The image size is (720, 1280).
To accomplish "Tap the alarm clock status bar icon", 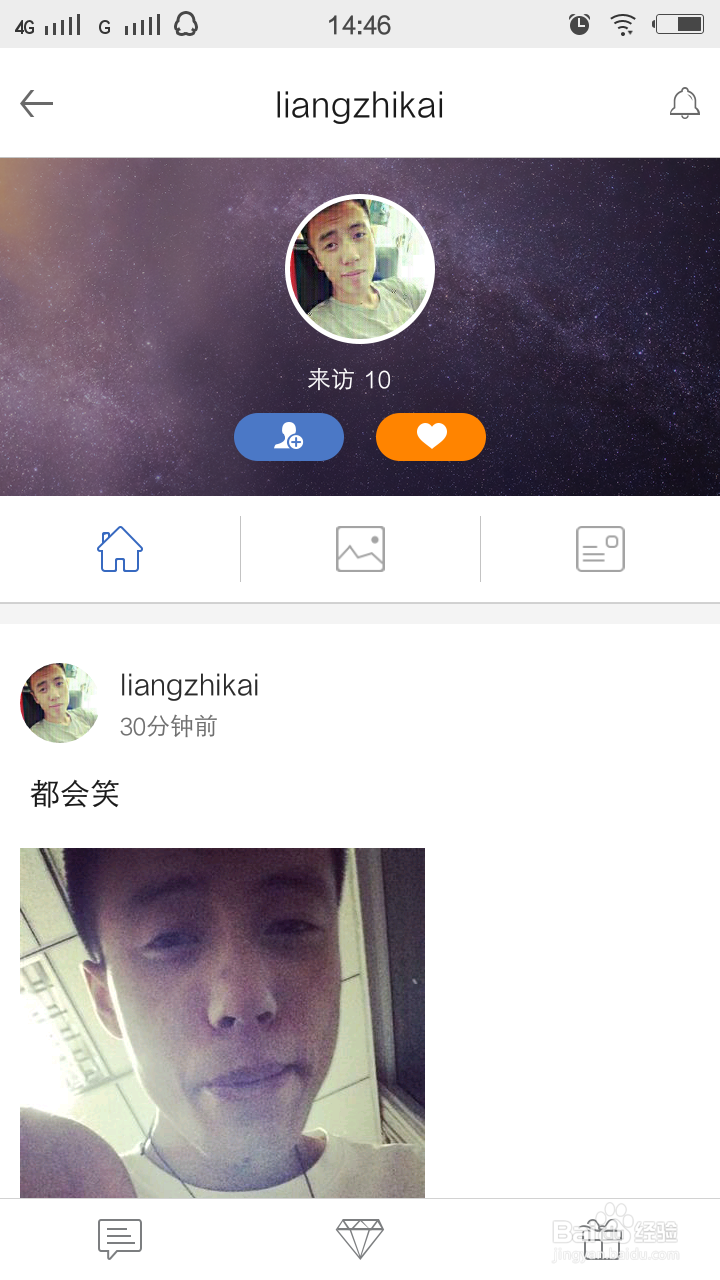I will (579, 25).
